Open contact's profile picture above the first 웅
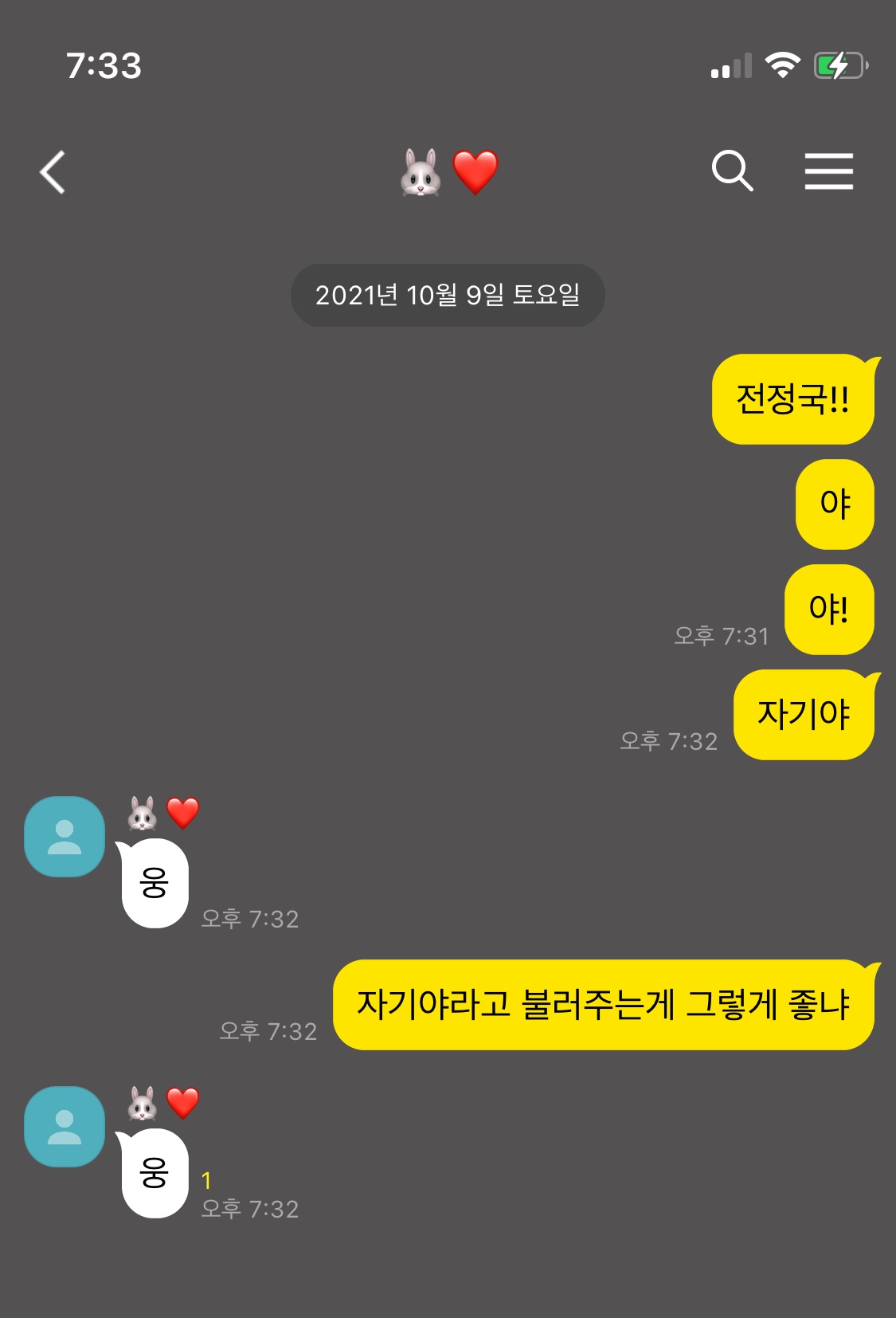Viewport: 896px width, 1318px height. (65, 837)
